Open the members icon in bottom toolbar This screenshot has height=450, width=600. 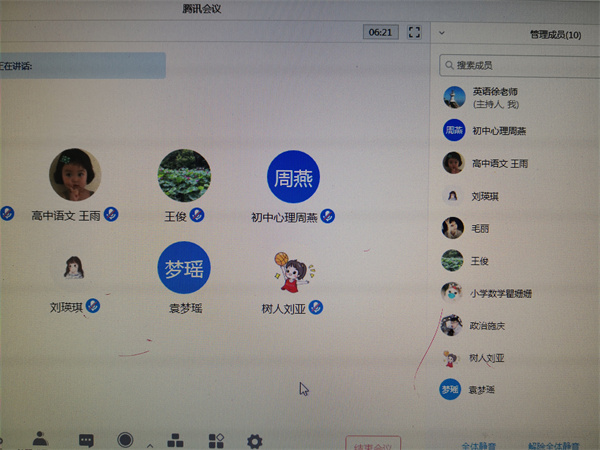pos(40,438)
